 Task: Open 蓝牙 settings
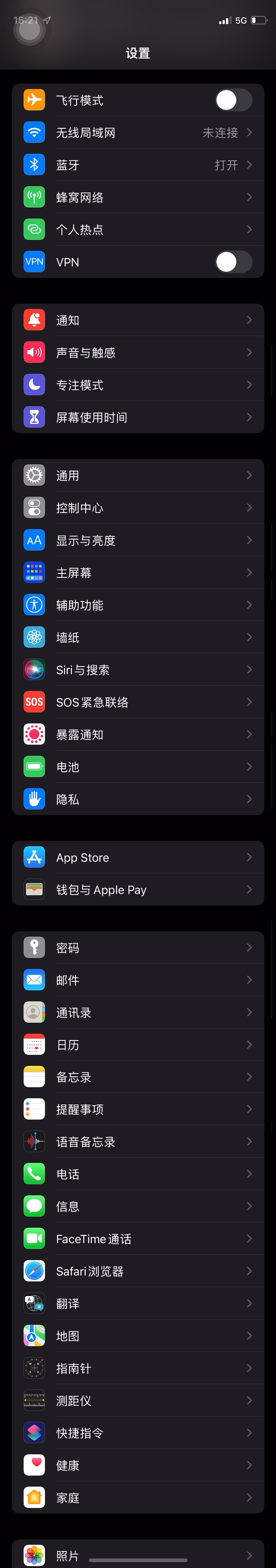pos(138,165)
